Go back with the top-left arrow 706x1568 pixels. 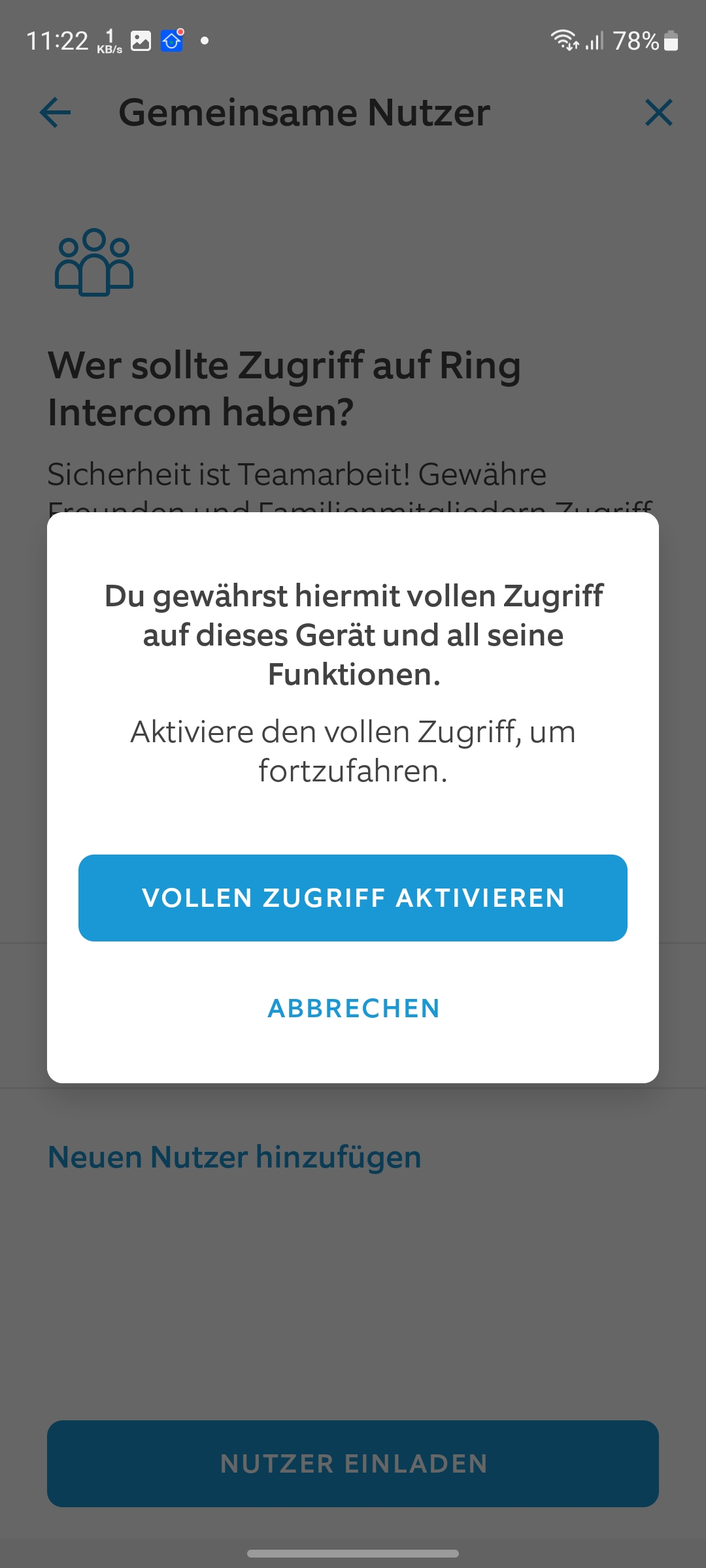tap(56, 112)
